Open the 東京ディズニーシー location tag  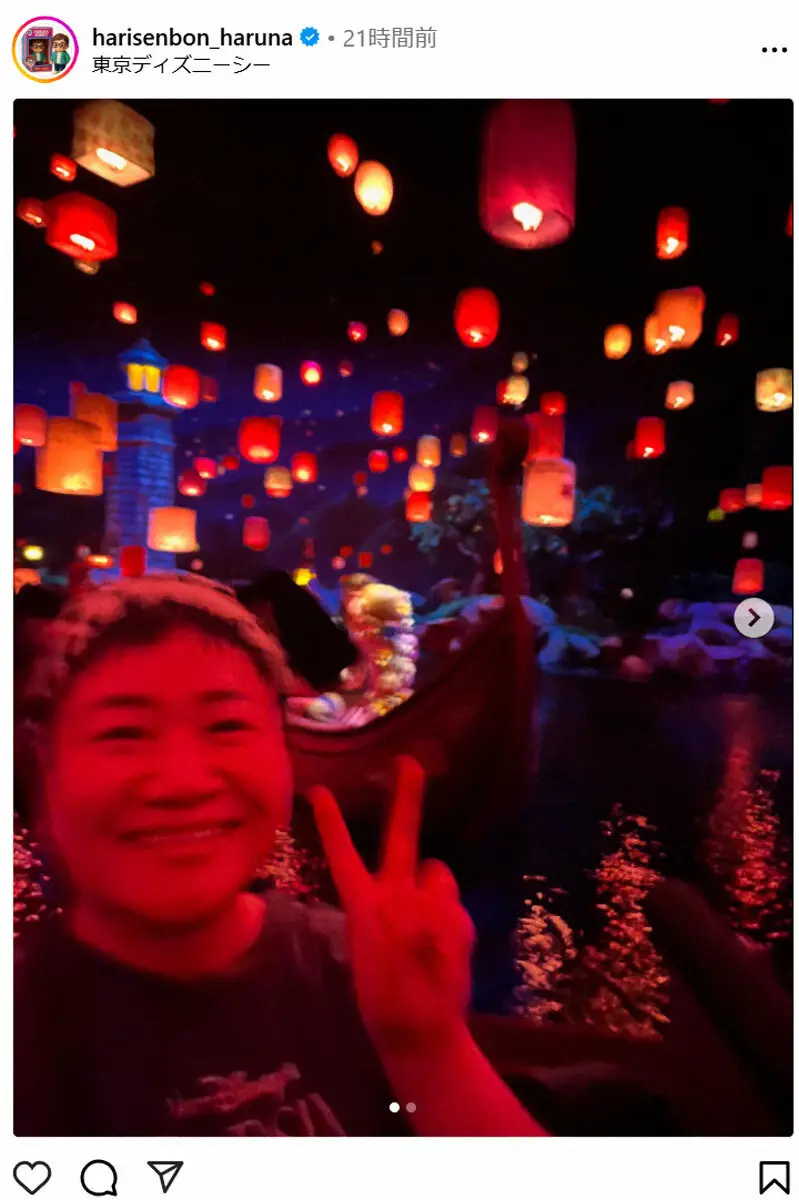pos(181,65)
